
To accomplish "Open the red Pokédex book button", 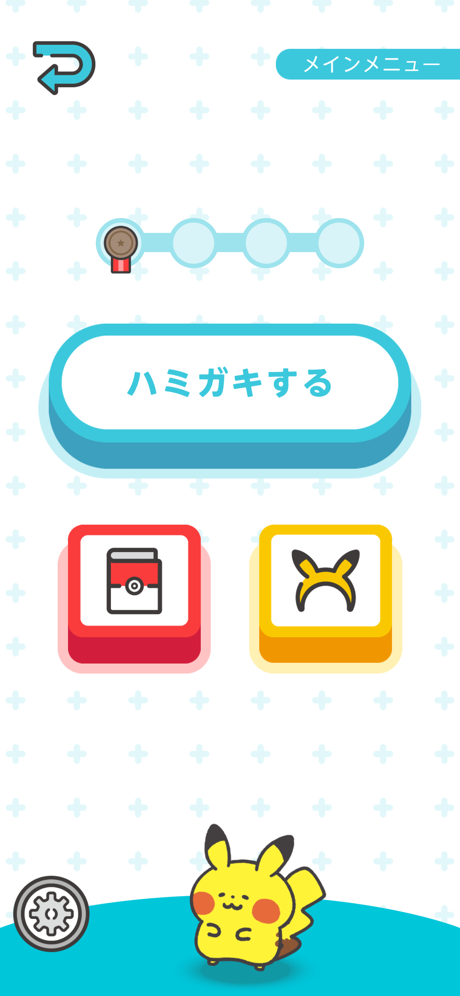I will (134, 594).
